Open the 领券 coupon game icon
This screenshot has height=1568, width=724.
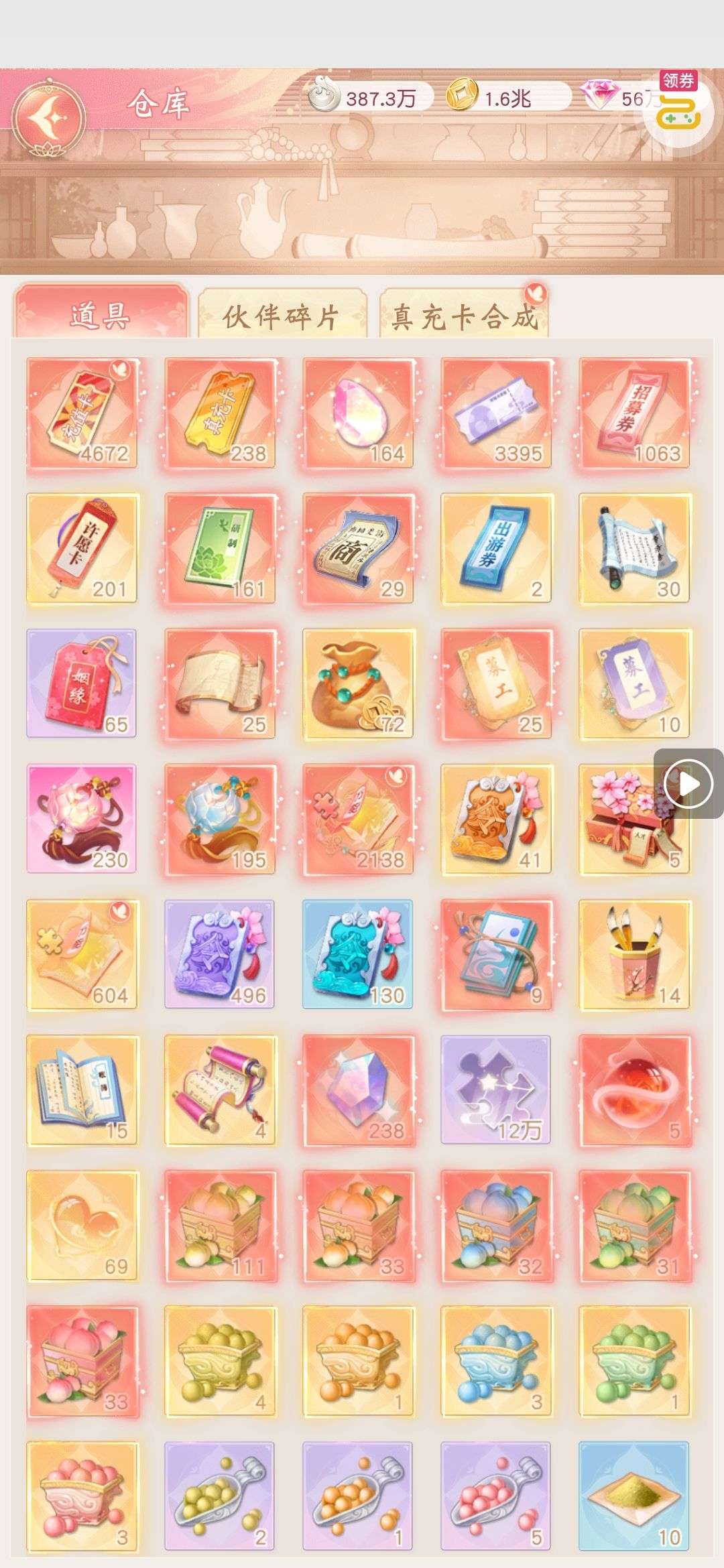677,107
